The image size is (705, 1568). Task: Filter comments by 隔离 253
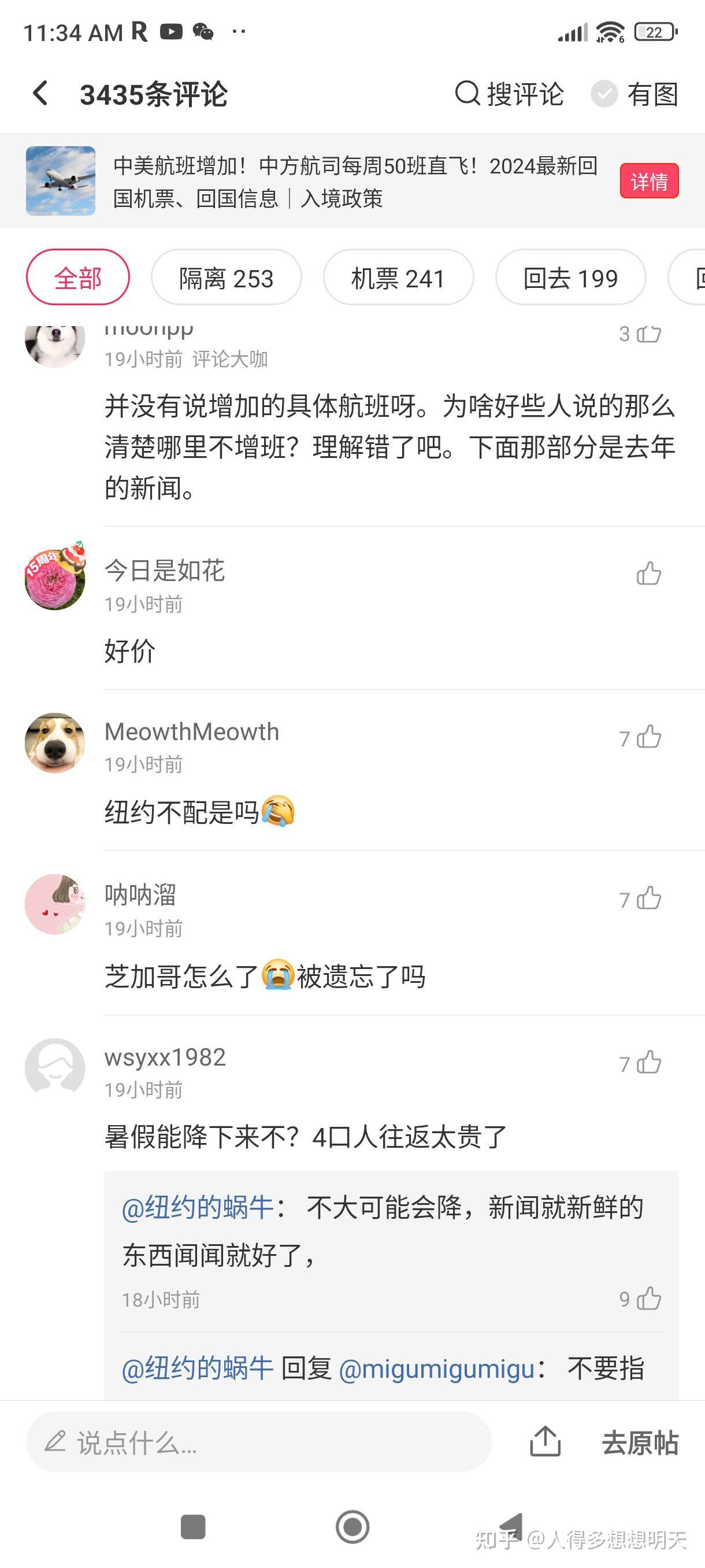[x=227, y=278]
